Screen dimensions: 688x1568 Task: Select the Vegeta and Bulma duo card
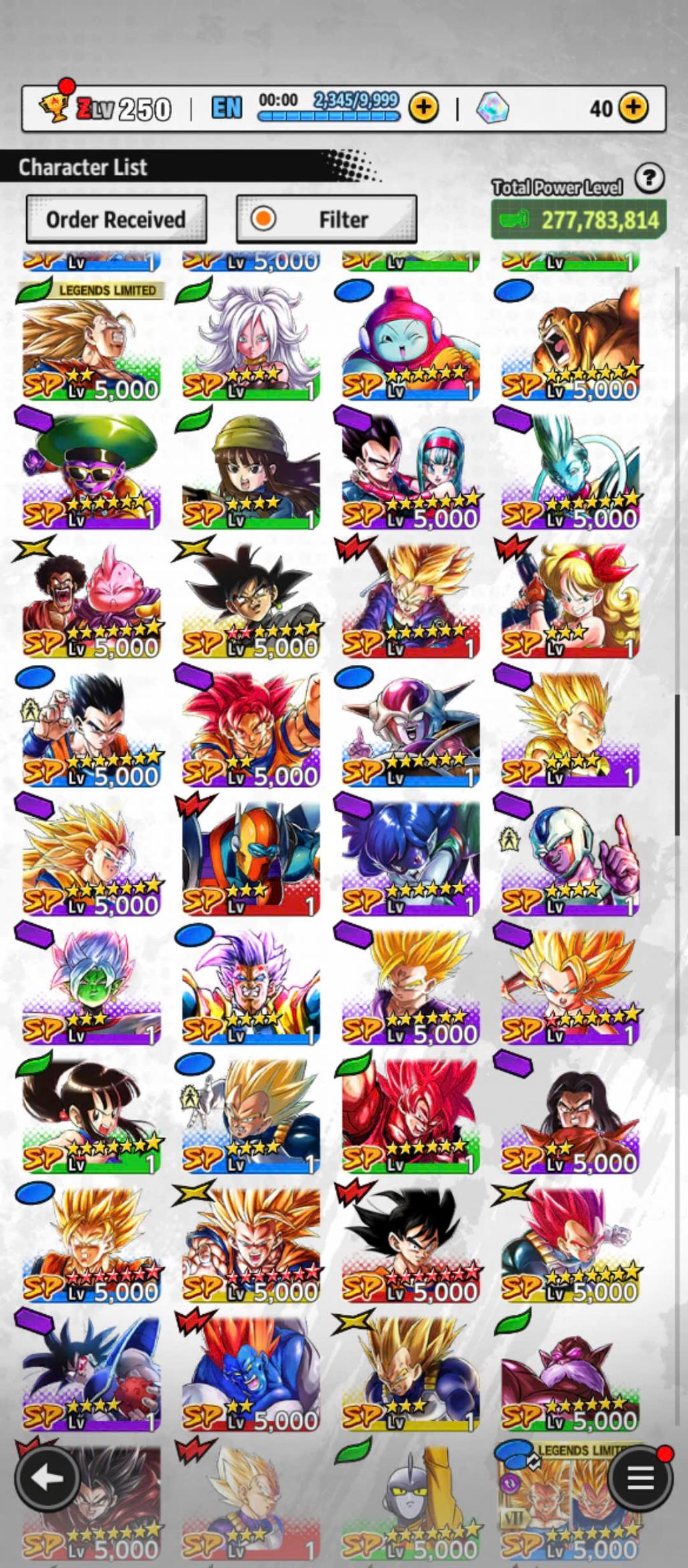[x=410, y=471]
